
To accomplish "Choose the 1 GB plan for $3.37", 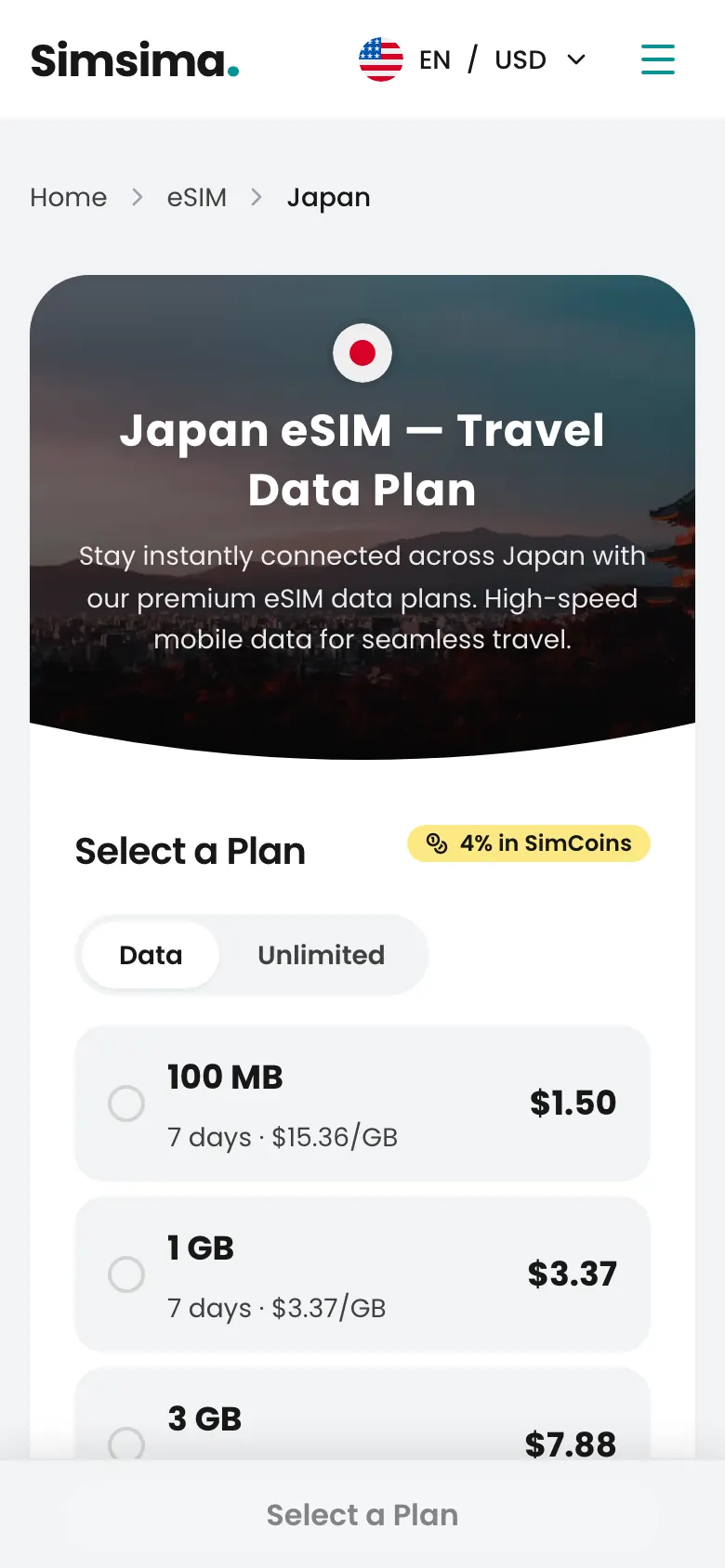I will [x=362, y=1274].
